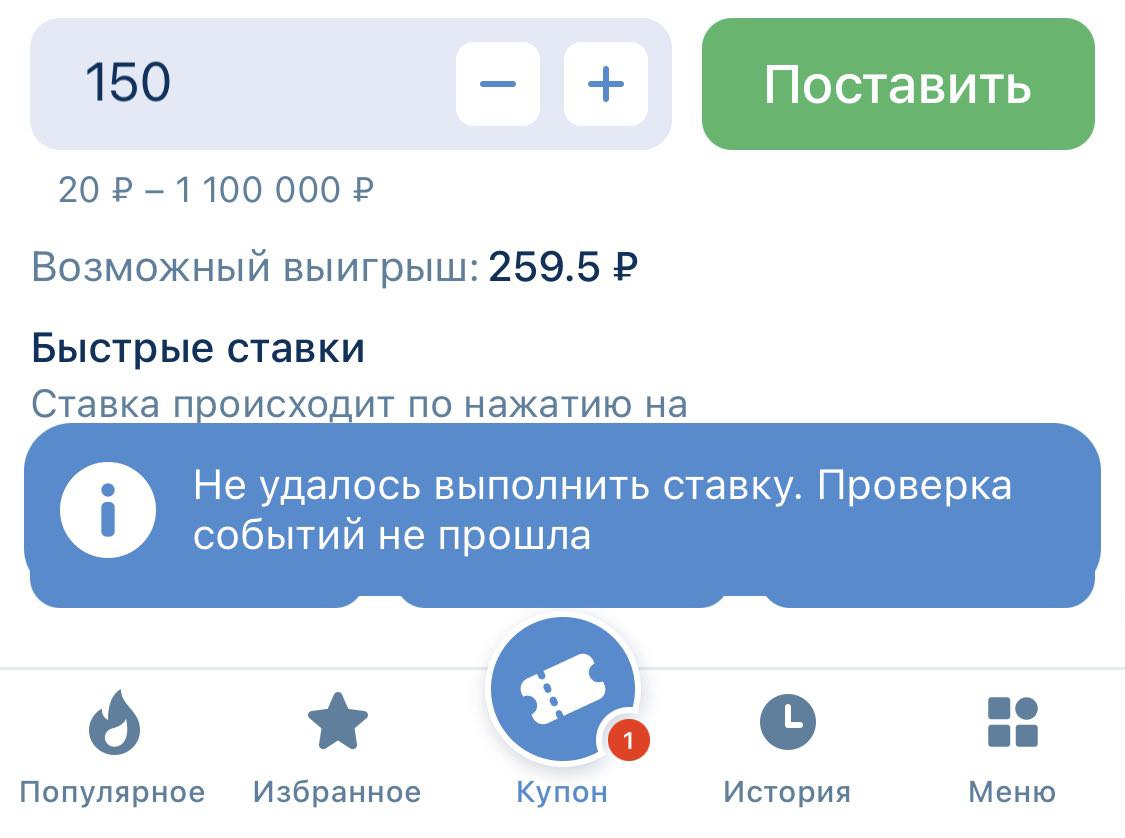Place the bet with Поставить button
The height and width of the screenshot is (838, 1125).
pos(897,84)
